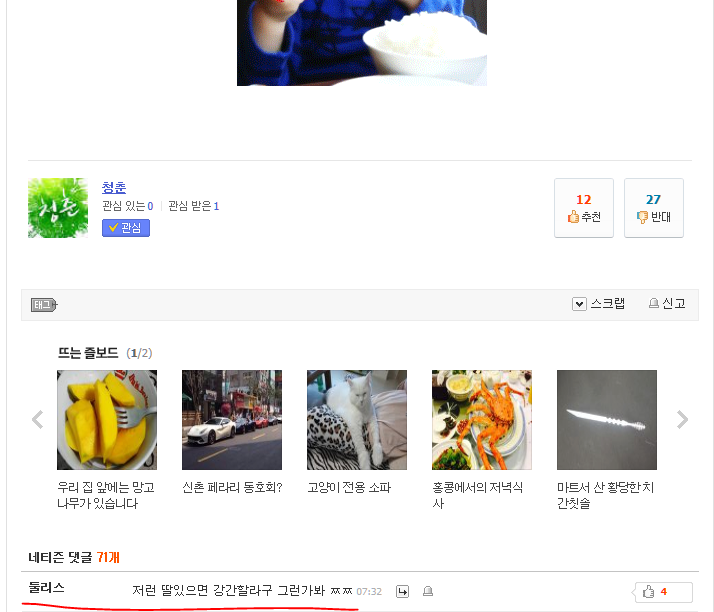Scrap this post with 스크랩
The image size is (714, 612).
(x=599, y=304)
